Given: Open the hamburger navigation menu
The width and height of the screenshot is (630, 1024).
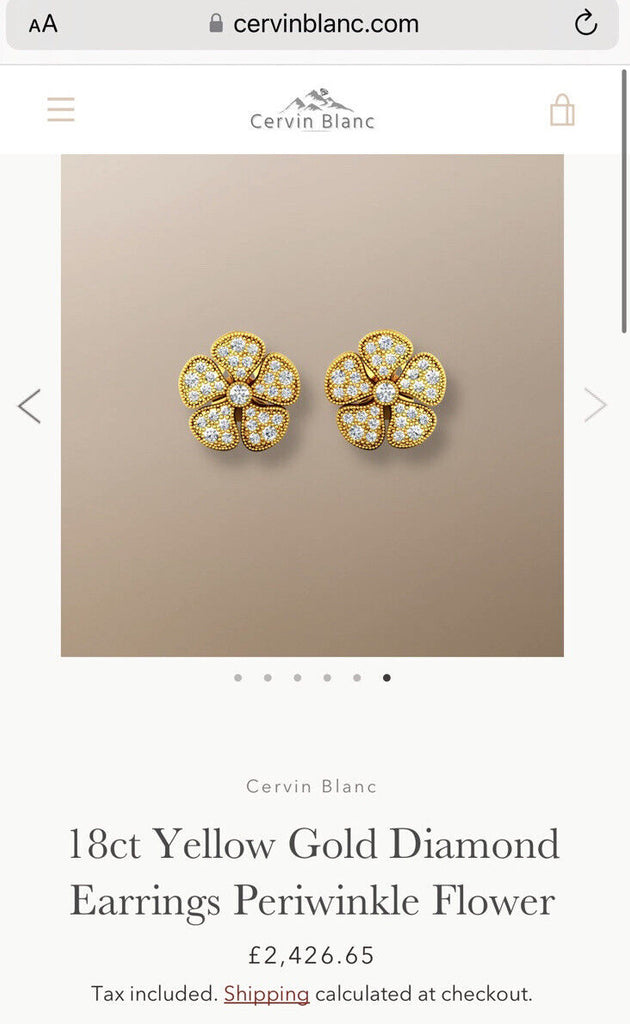Looking at the screenshot, I should [61, 109].
